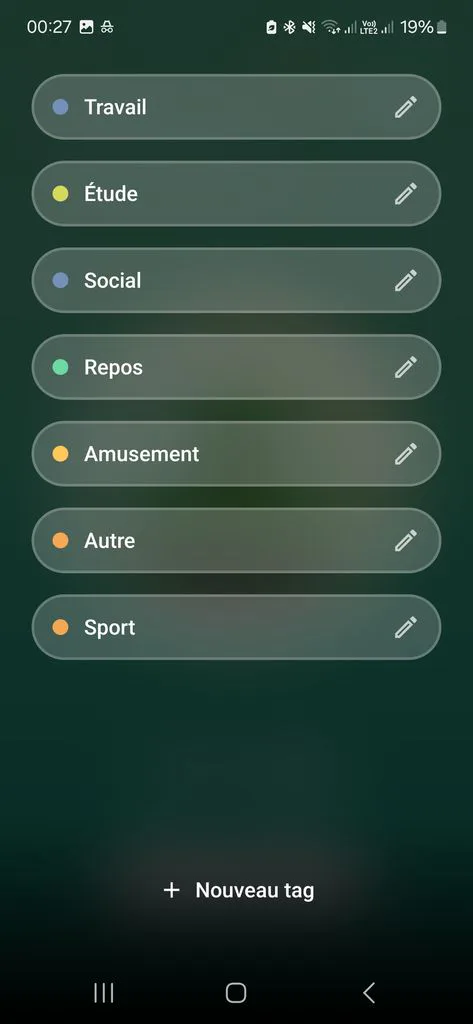
Task: Create a new tag with Nouveau tag
Action: 238,890
